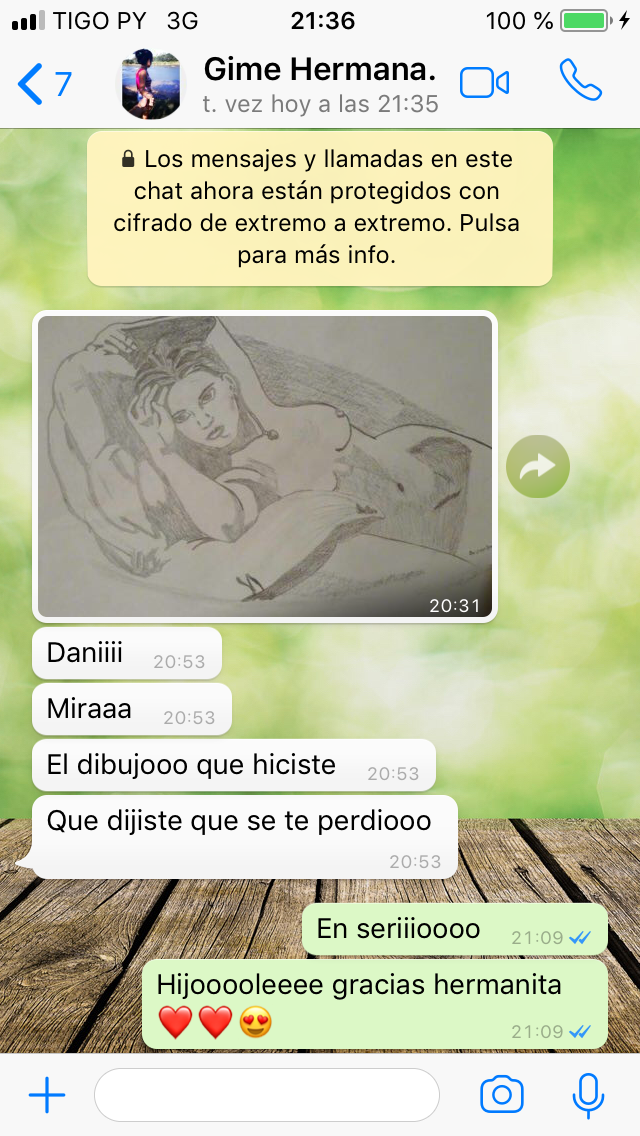Forward the received drawing image
Screen dimensions: 640x1136
pyautogui.click(x=538, y=466)
